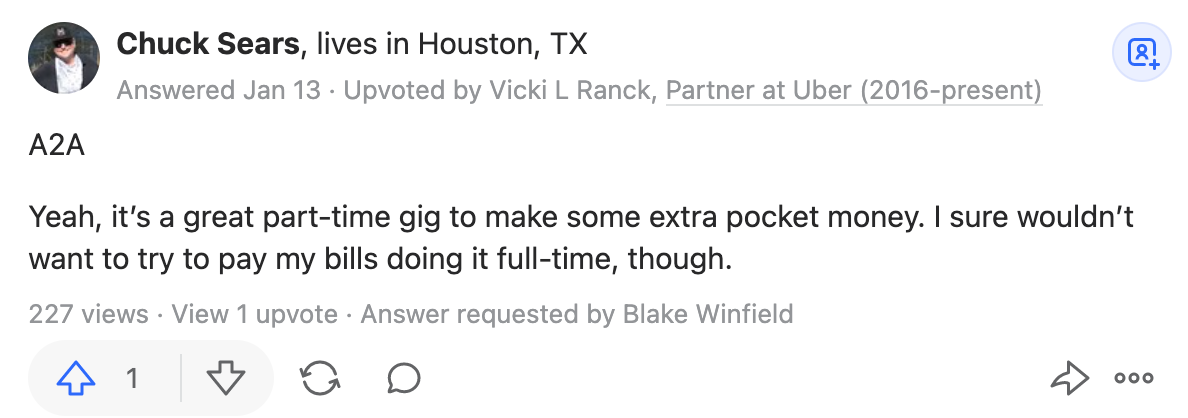Follow Chuck Sears with the add-person button
The image size is (1188, 418).
click(x=1142, y=53)
